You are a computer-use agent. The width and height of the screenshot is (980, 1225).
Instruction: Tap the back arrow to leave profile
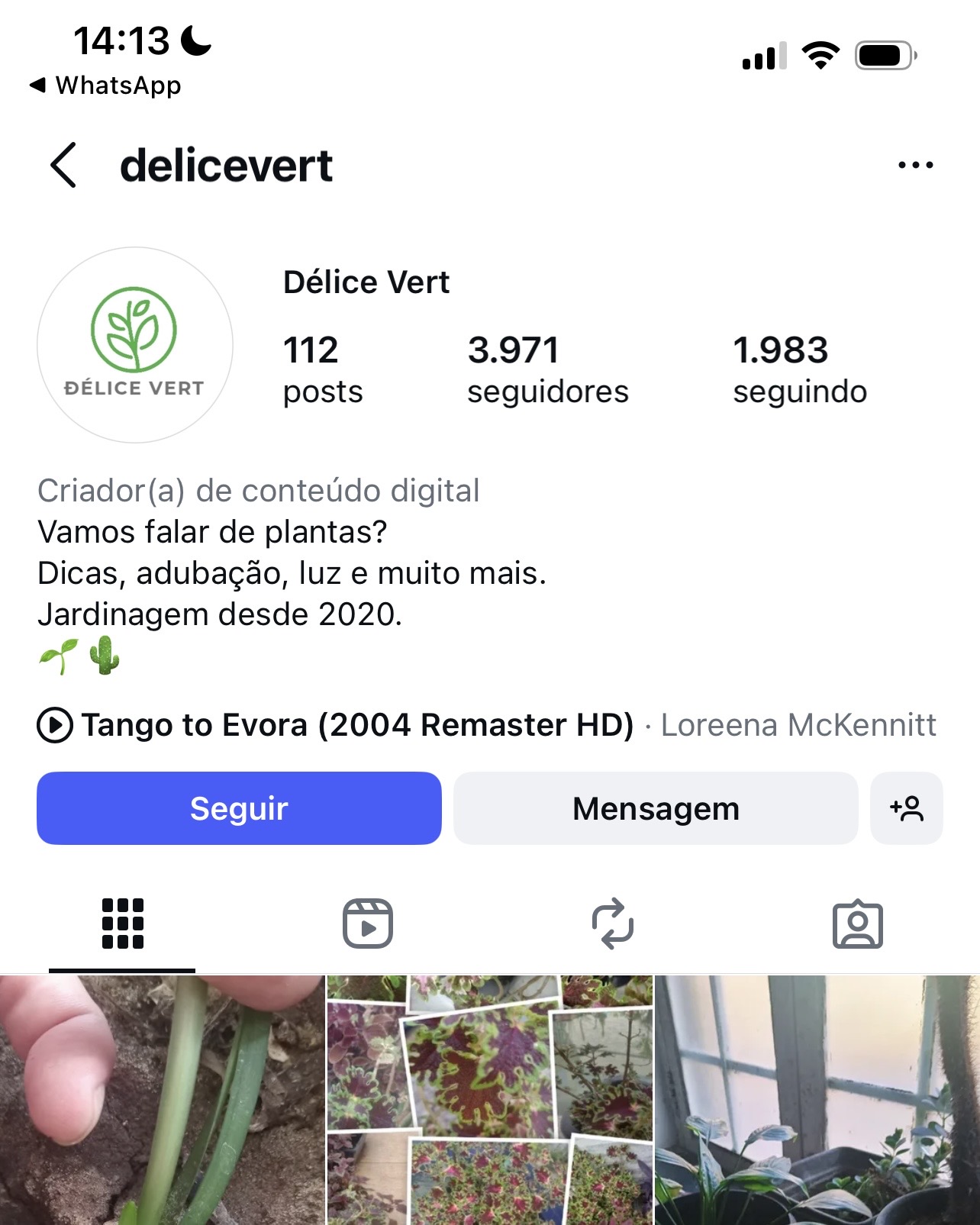[x=63, y=165]
